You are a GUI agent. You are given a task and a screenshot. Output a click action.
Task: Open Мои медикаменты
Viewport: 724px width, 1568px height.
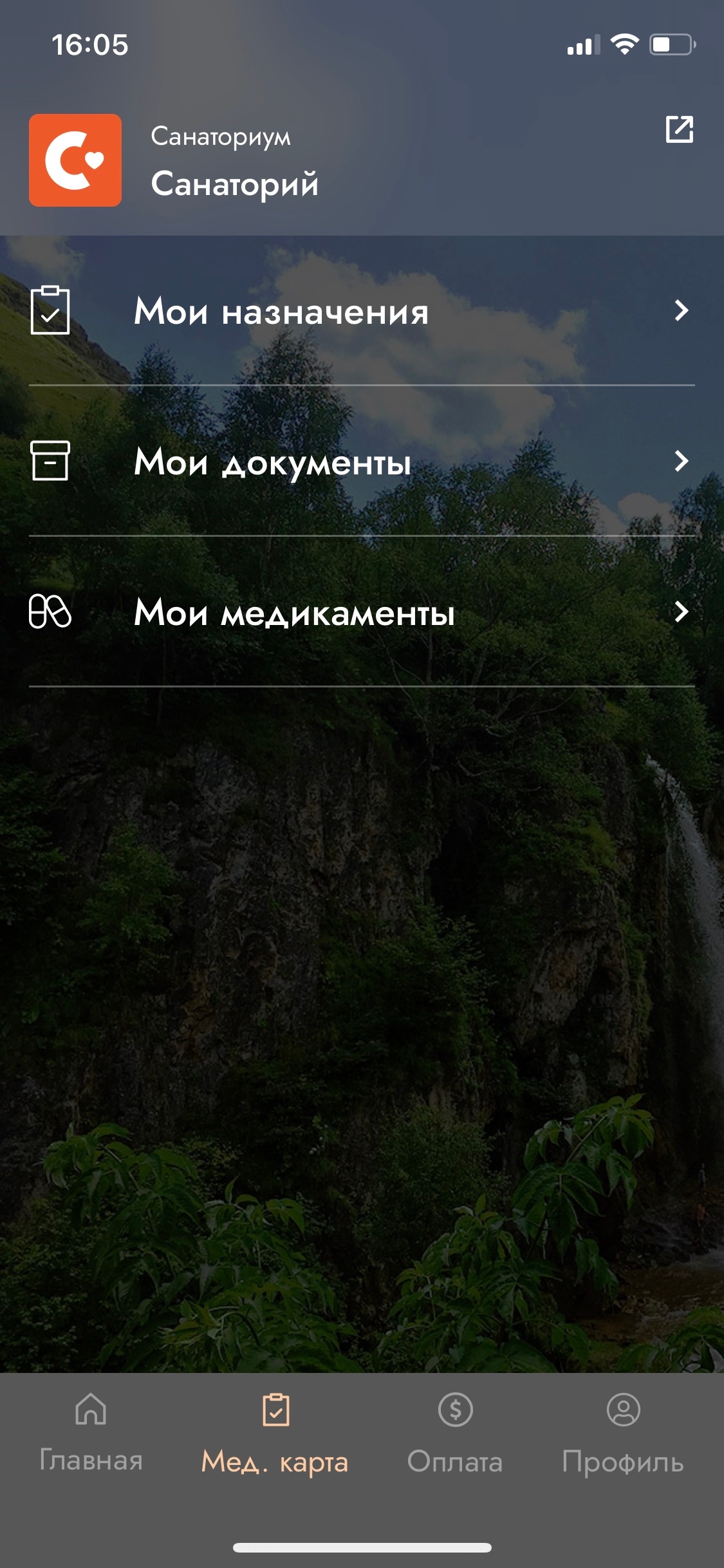[362, 612]
